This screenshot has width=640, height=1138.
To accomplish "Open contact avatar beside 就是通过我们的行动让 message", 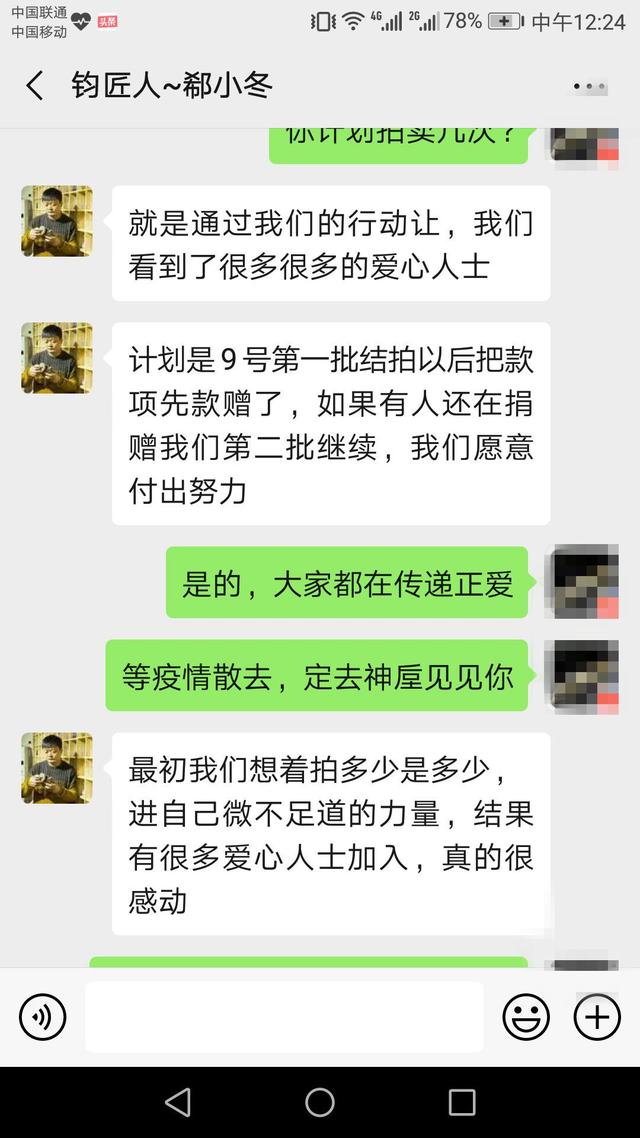I will tap(57, 221).
